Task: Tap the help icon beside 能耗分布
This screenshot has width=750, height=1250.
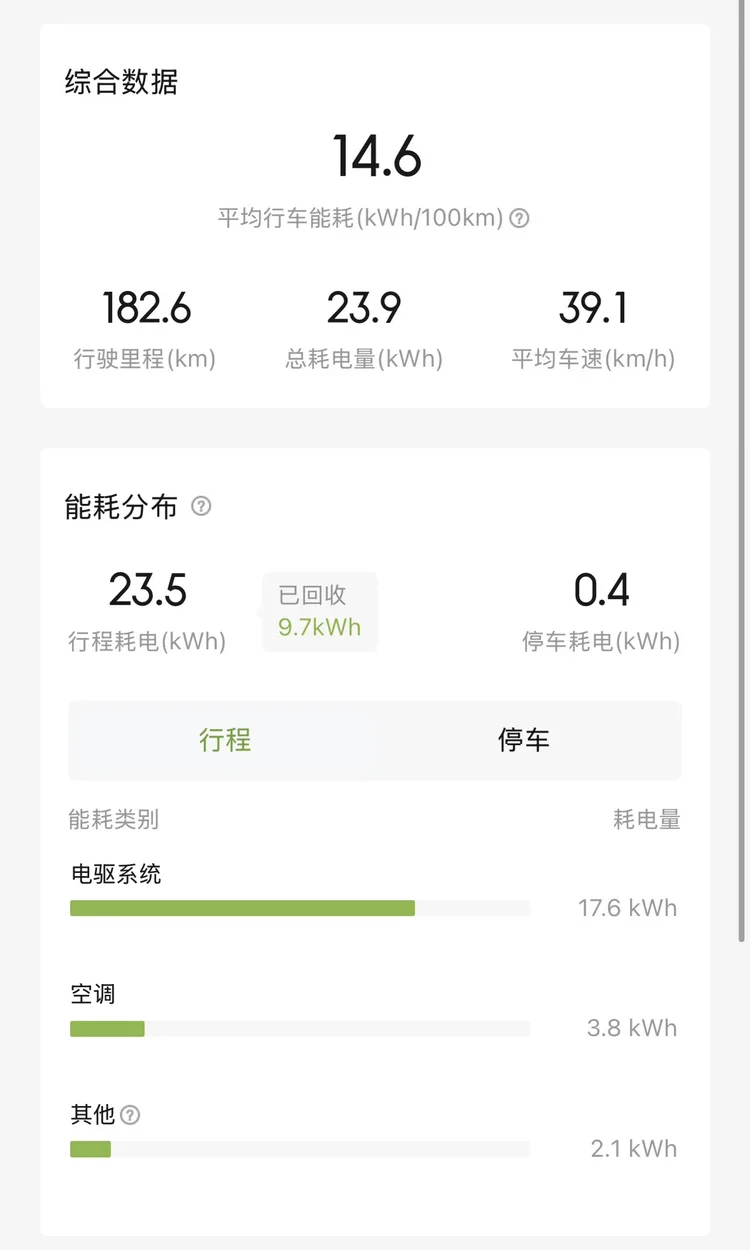Action: (x=201, y=506)
